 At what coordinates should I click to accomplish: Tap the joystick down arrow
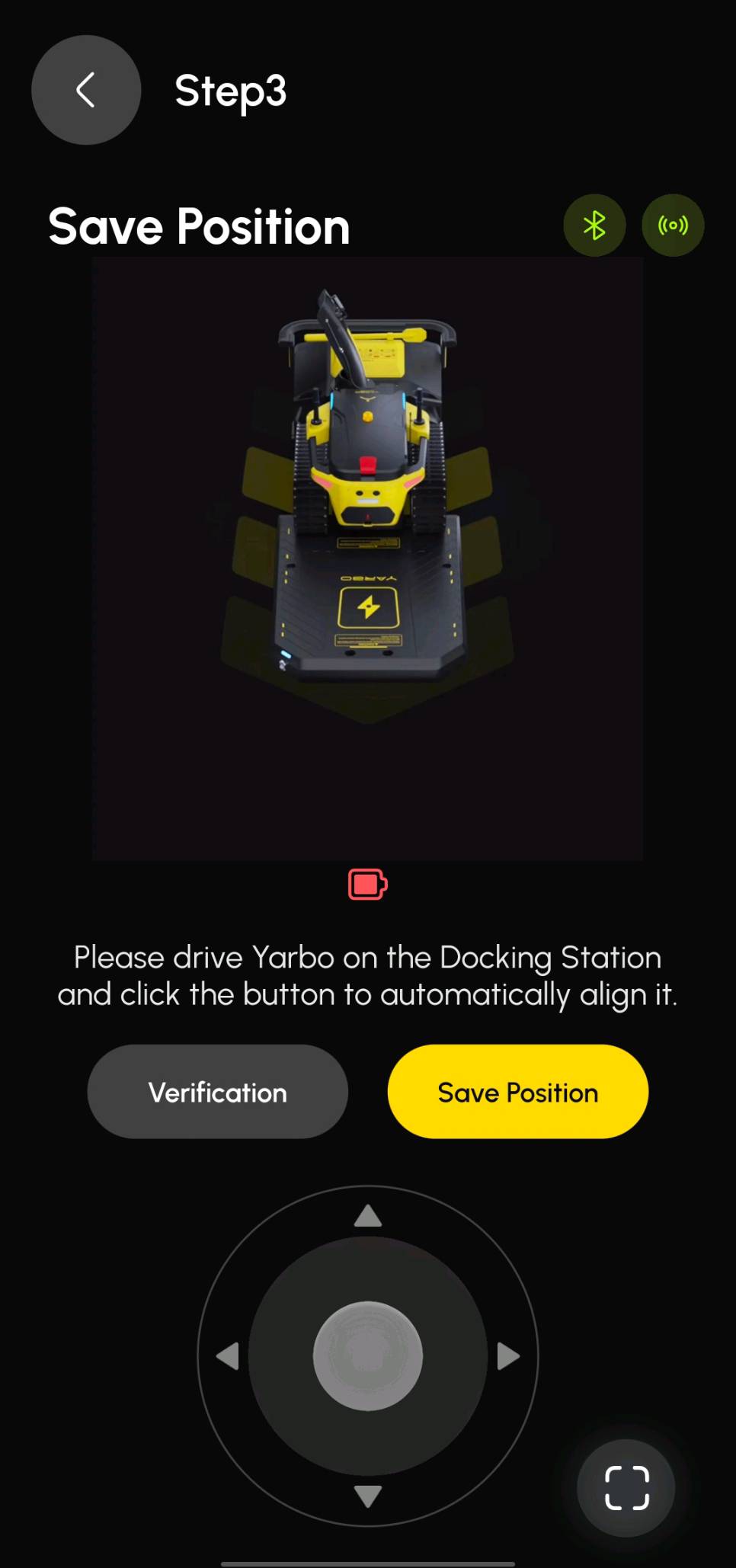tap(368, 1496)
